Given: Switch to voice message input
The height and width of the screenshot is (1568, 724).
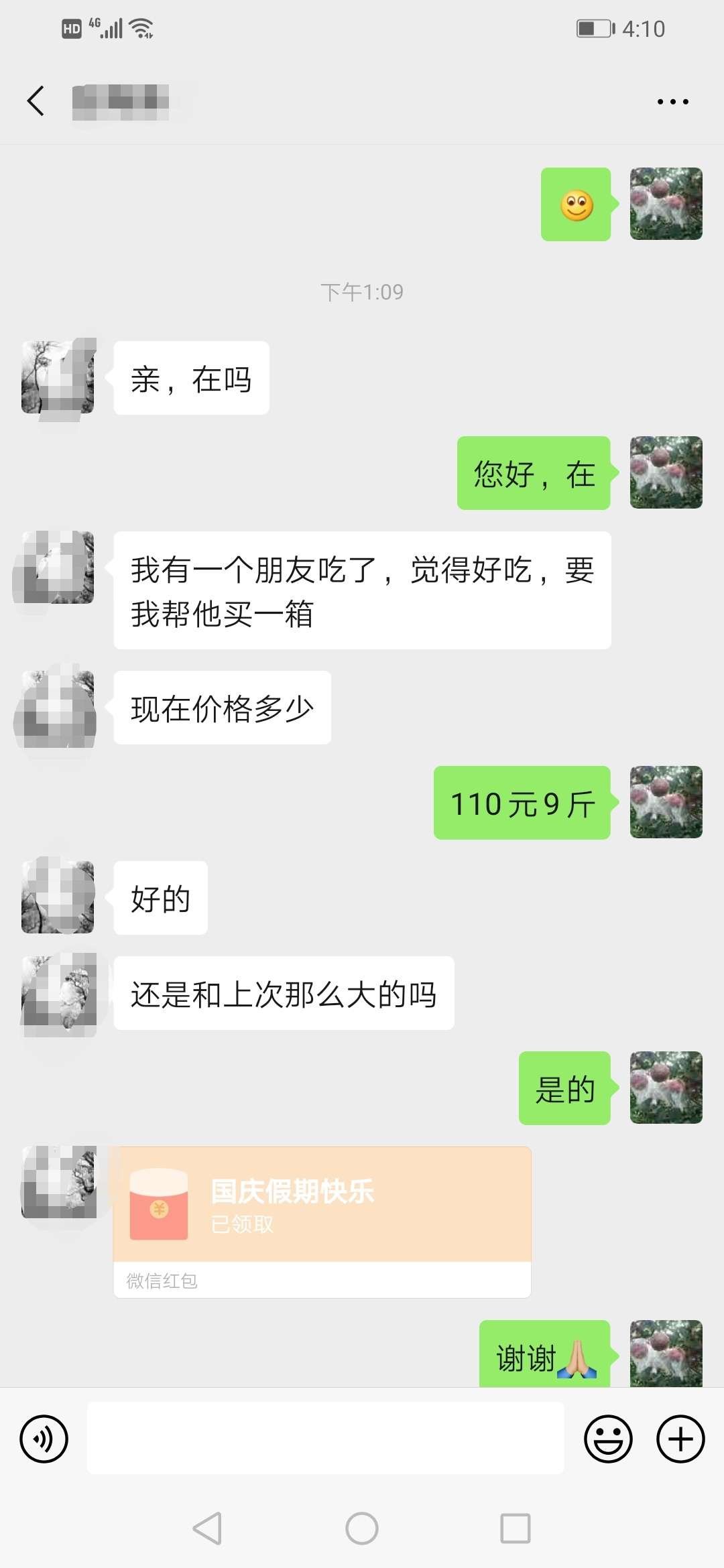Looking at the screenshot, I should [x=44, y=1439].
